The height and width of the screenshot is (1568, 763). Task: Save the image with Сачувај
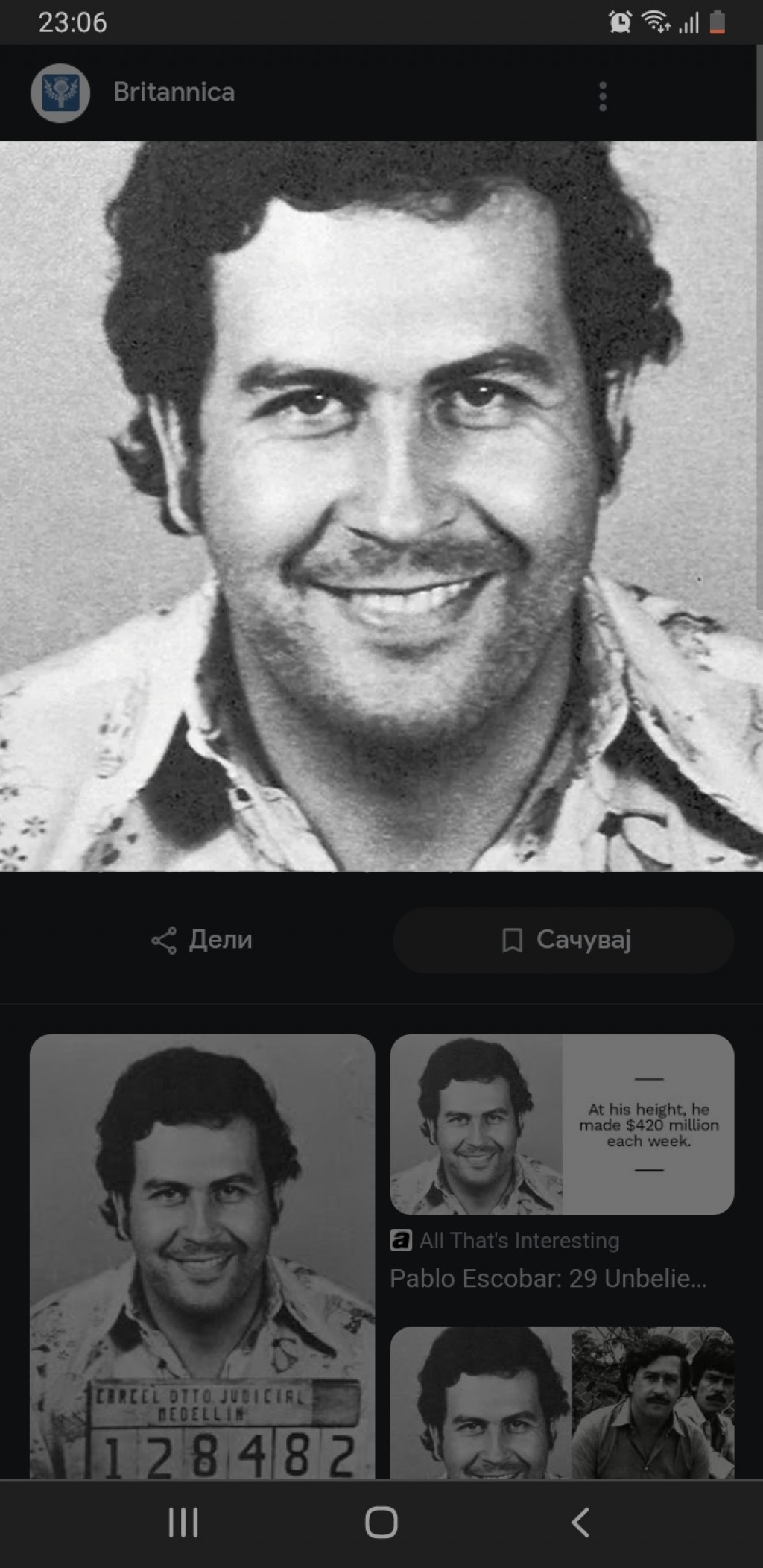[564, 940]
